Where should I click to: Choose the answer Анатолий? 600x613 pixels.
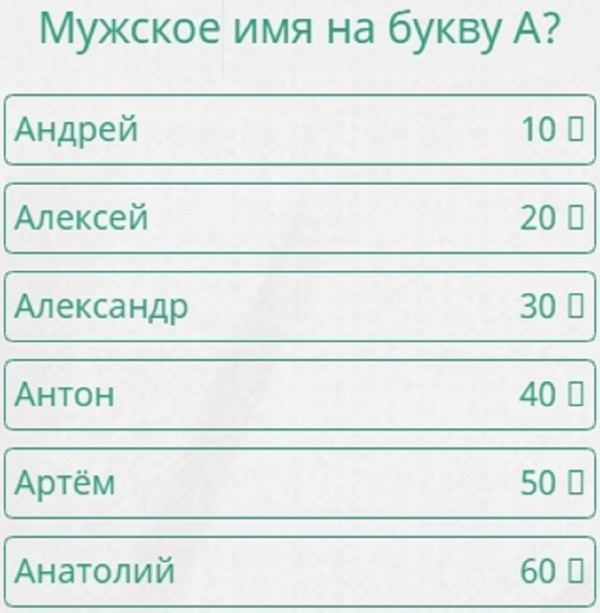(x=300, y=571)
